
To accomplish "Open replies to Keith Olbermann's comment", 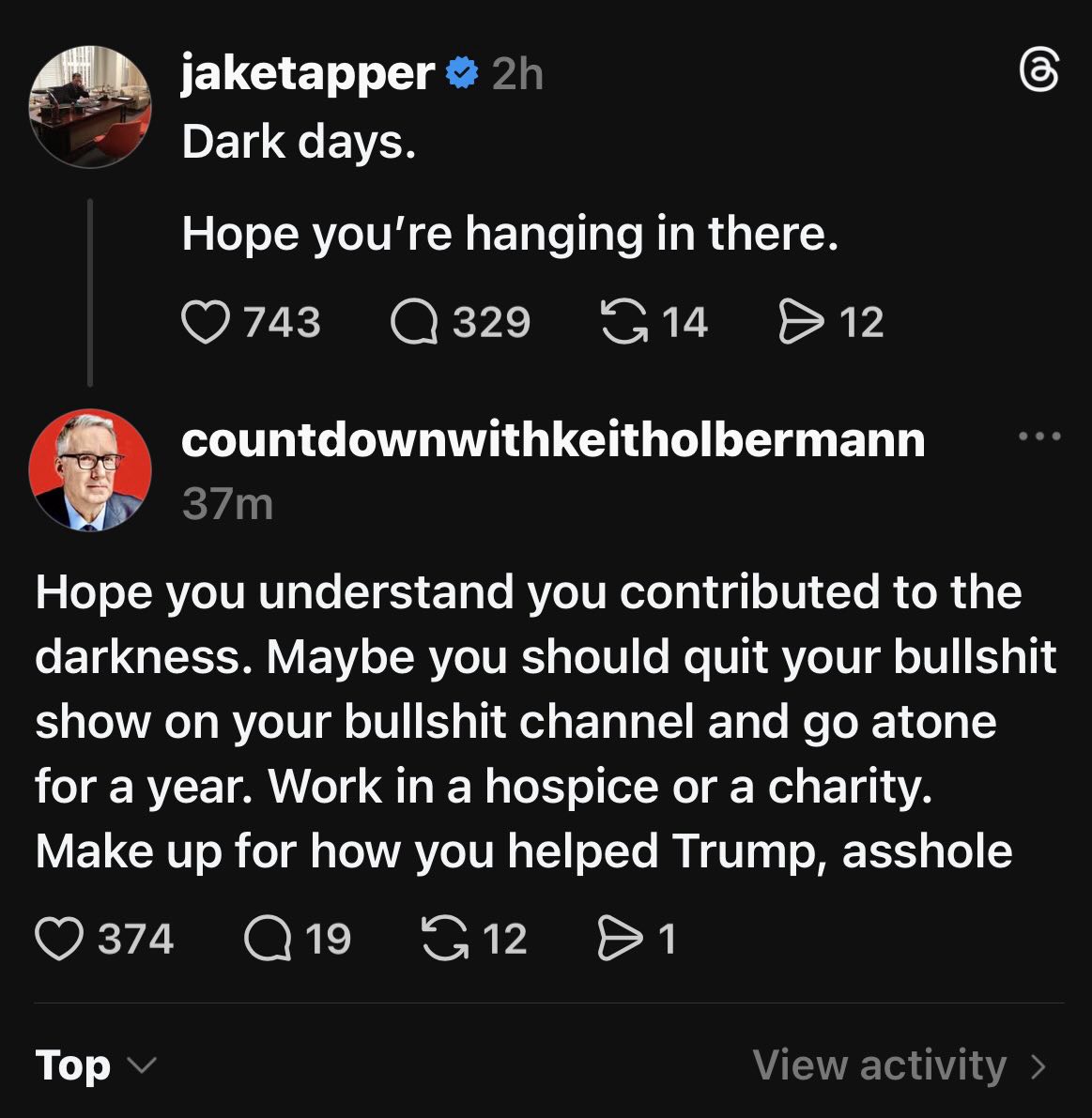I will pos(271,938).
